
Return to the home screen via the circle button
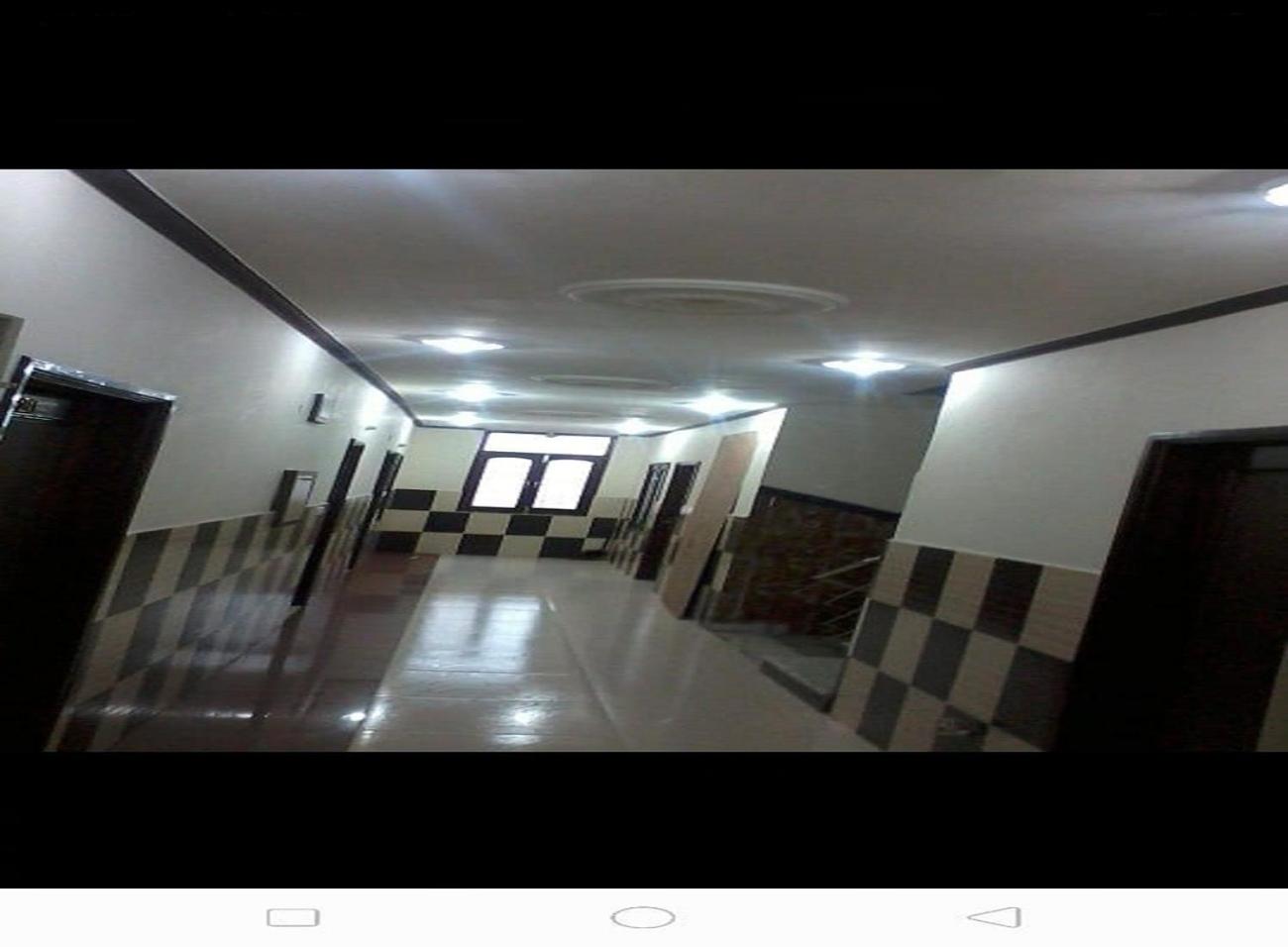point(643,917)
